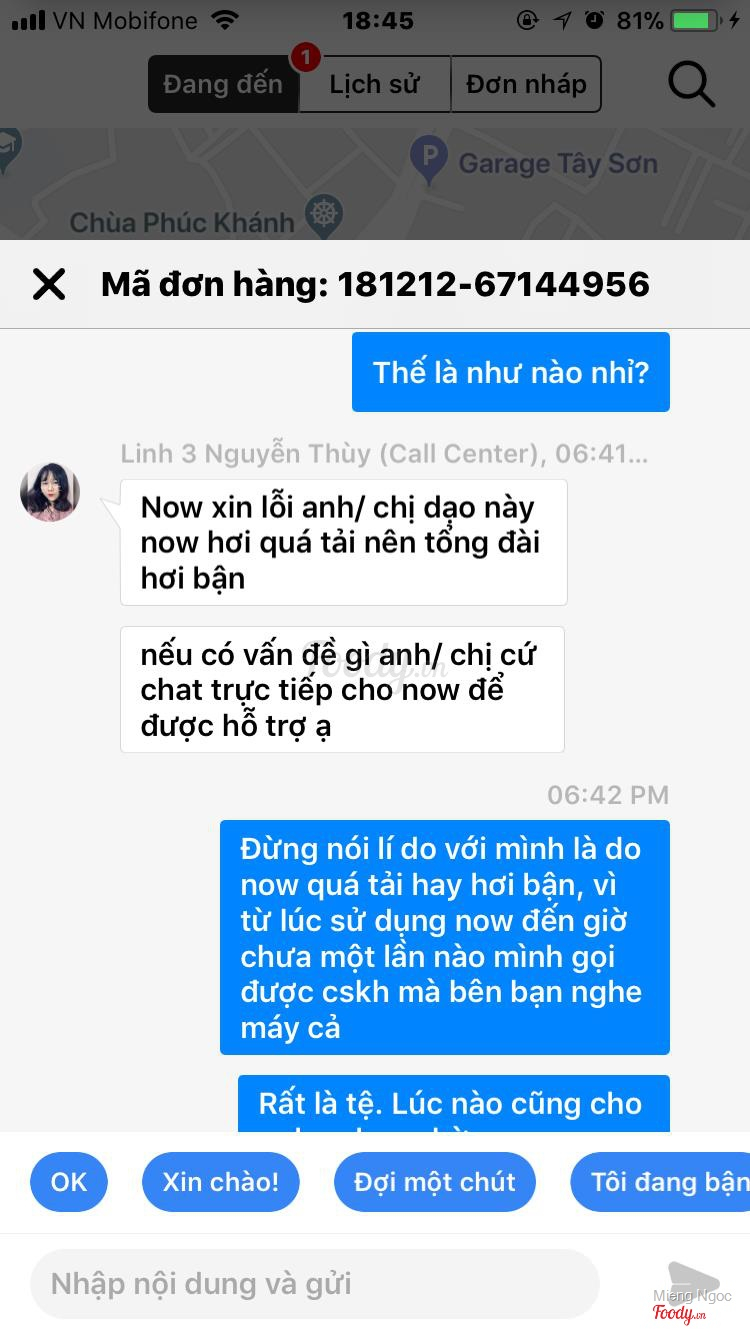Choose the Xin chào! quick reply
Viewport: 750px width, 1334px height.
point(221,1182)
